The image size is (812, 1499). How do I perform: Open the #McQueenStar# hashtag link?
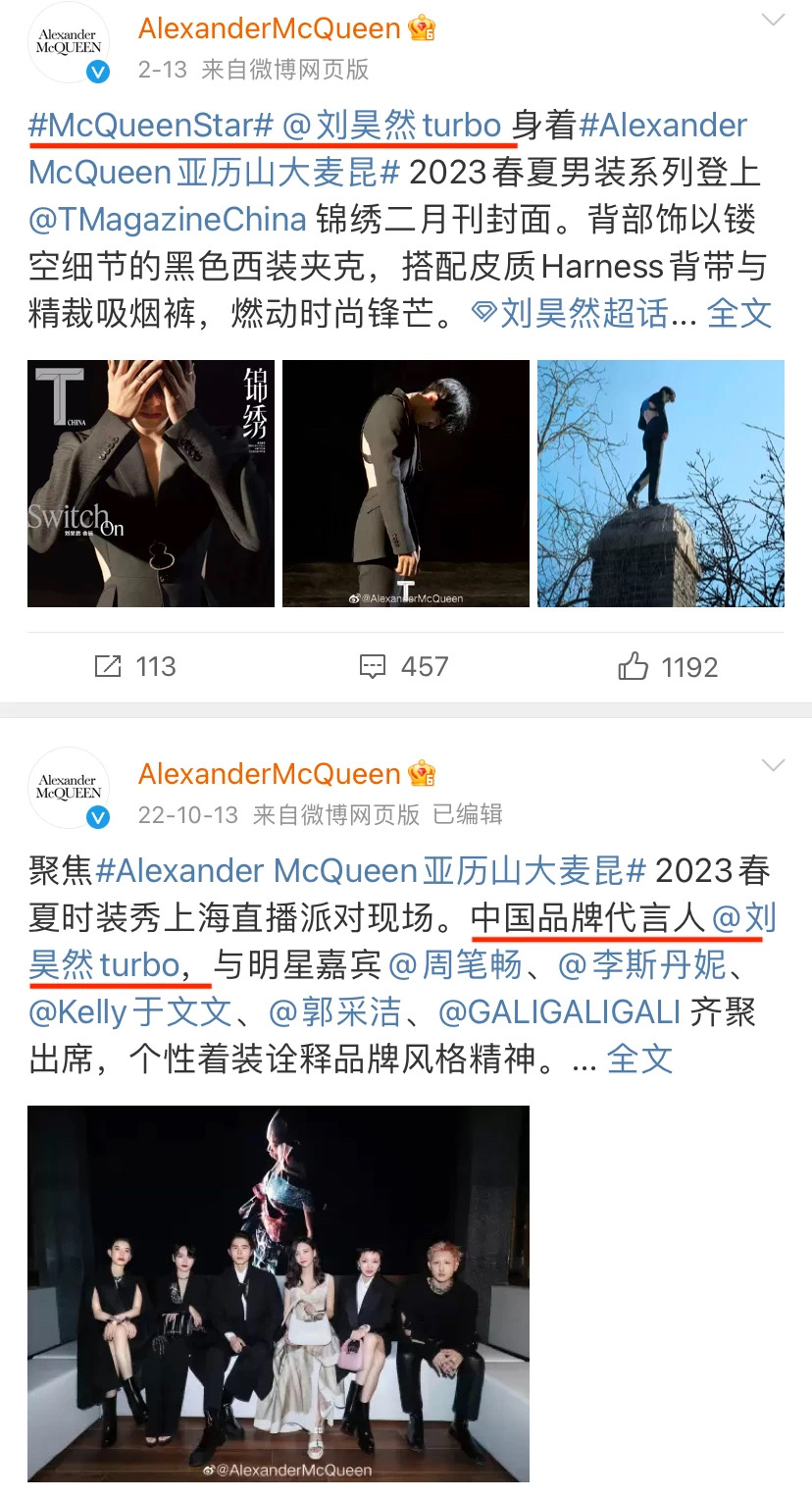(x=150, y=126)
